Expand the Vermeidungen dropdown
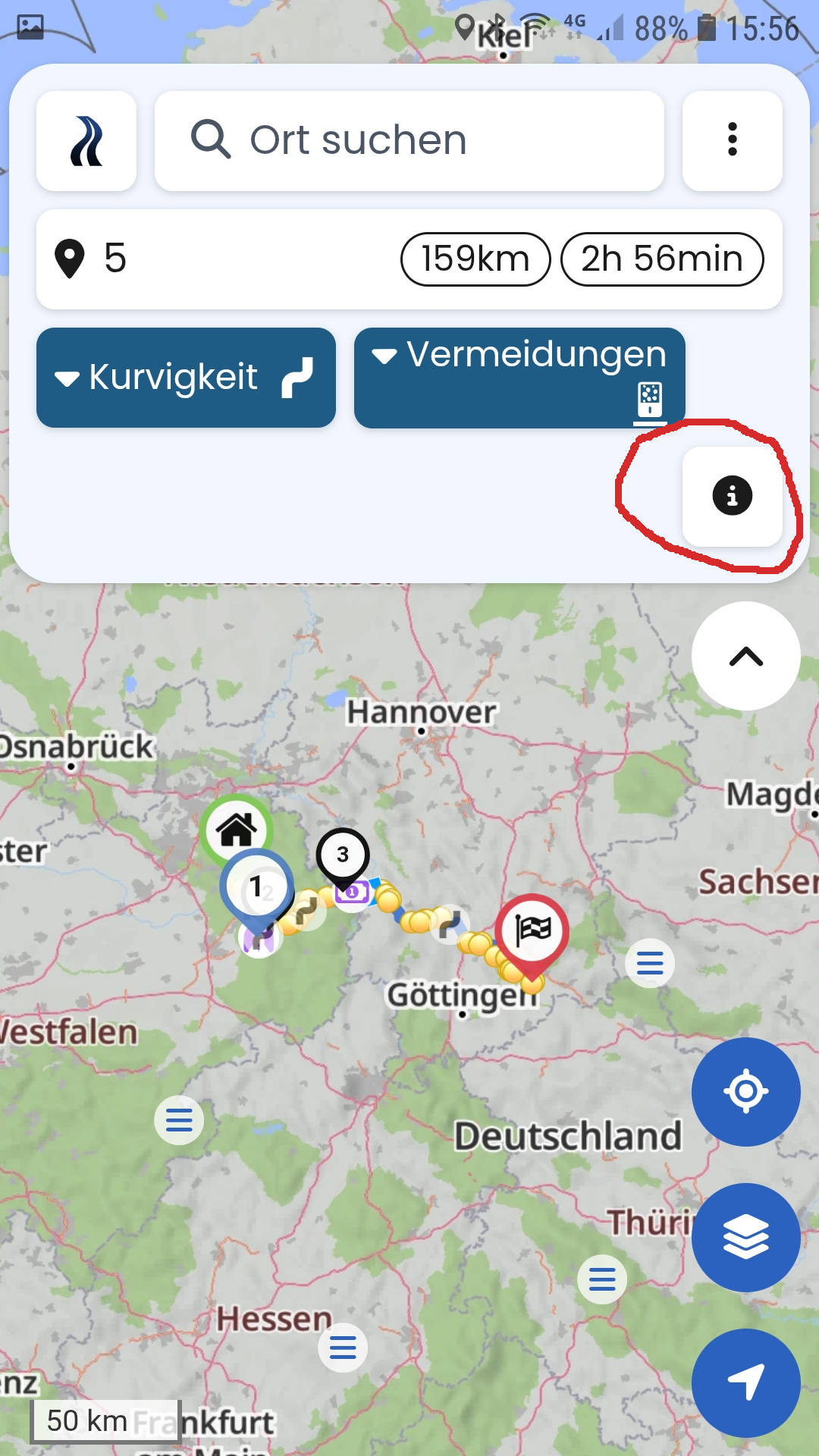This screenshot has width=819, height=1456. point(519,378)
